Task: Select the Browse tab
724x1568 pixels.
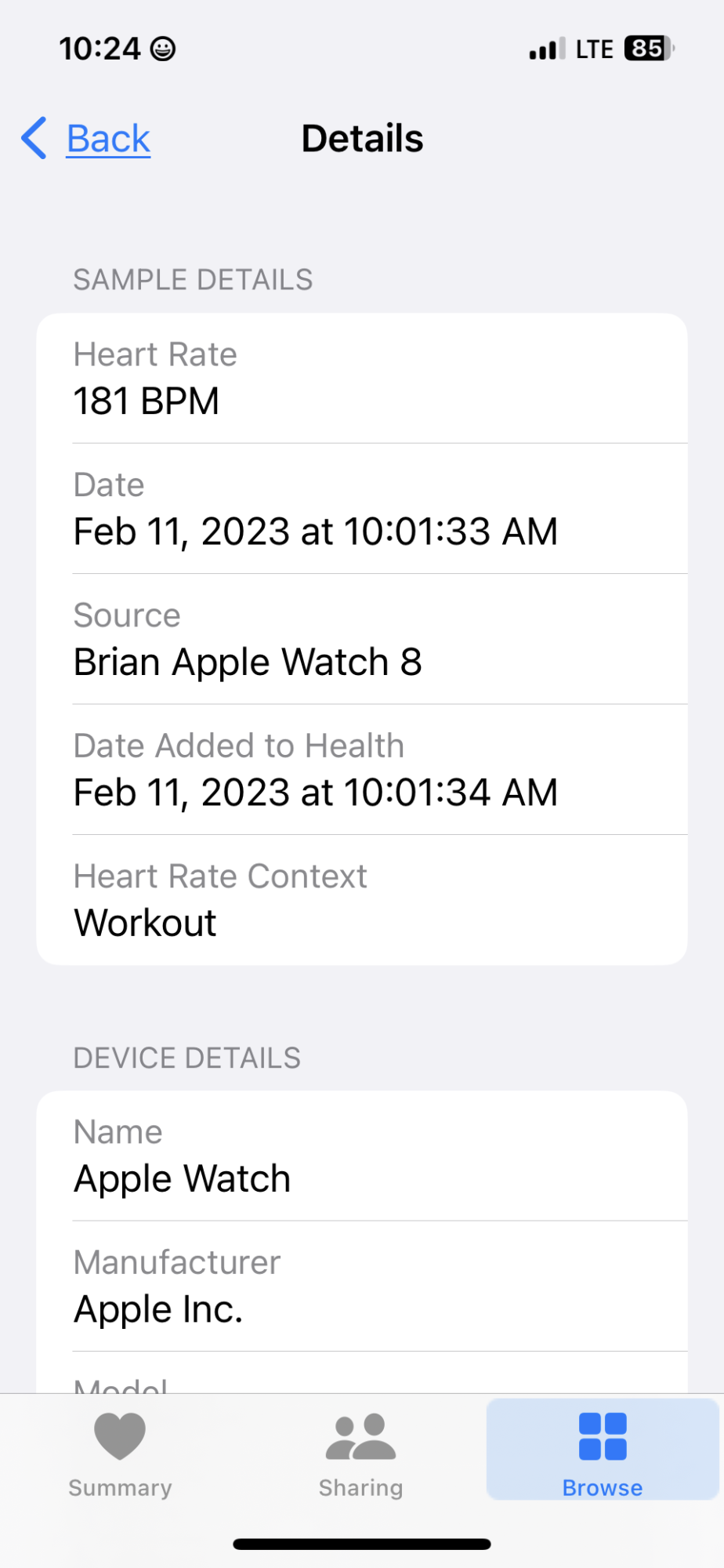Action: 602,1453
